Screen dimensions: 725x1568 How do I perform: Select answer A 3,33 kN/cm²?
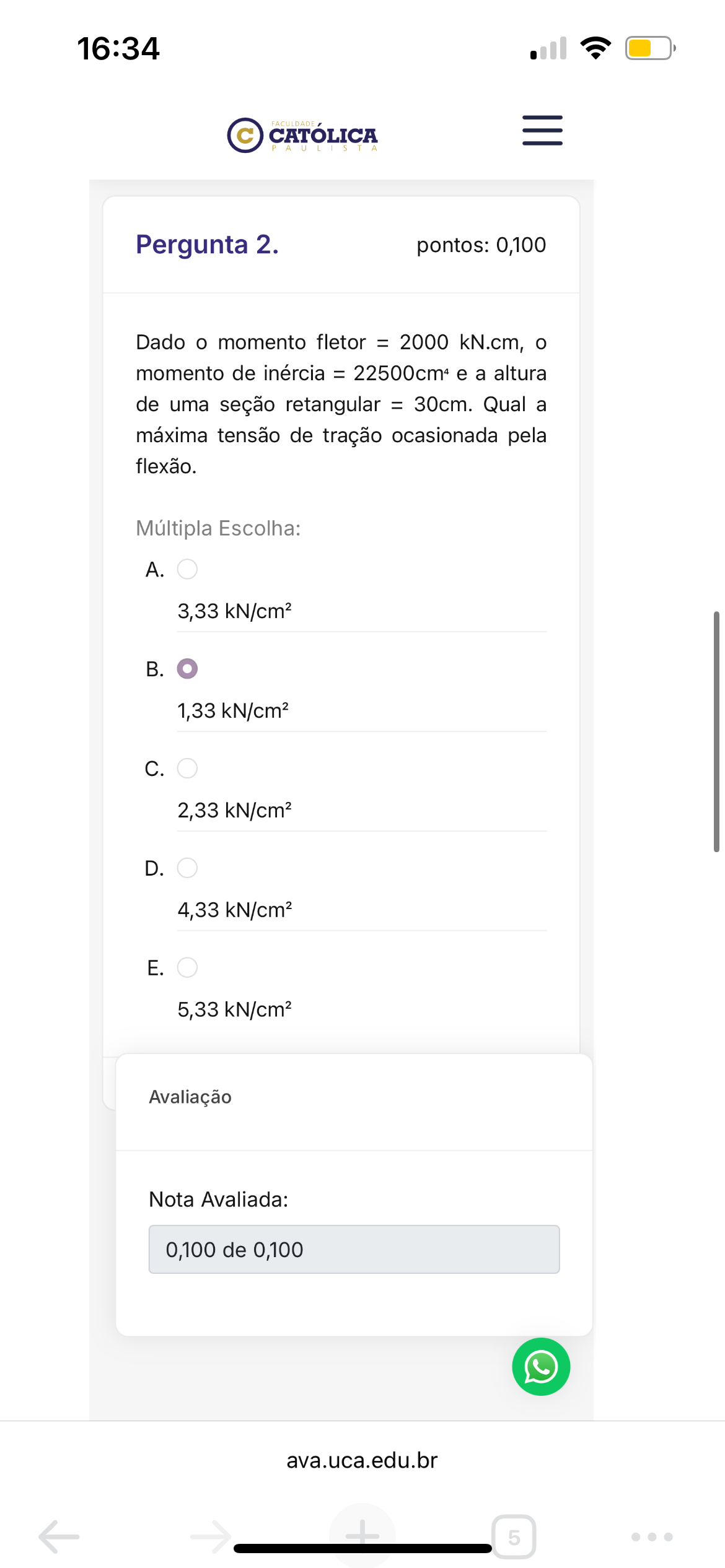[x=187, y=569]
